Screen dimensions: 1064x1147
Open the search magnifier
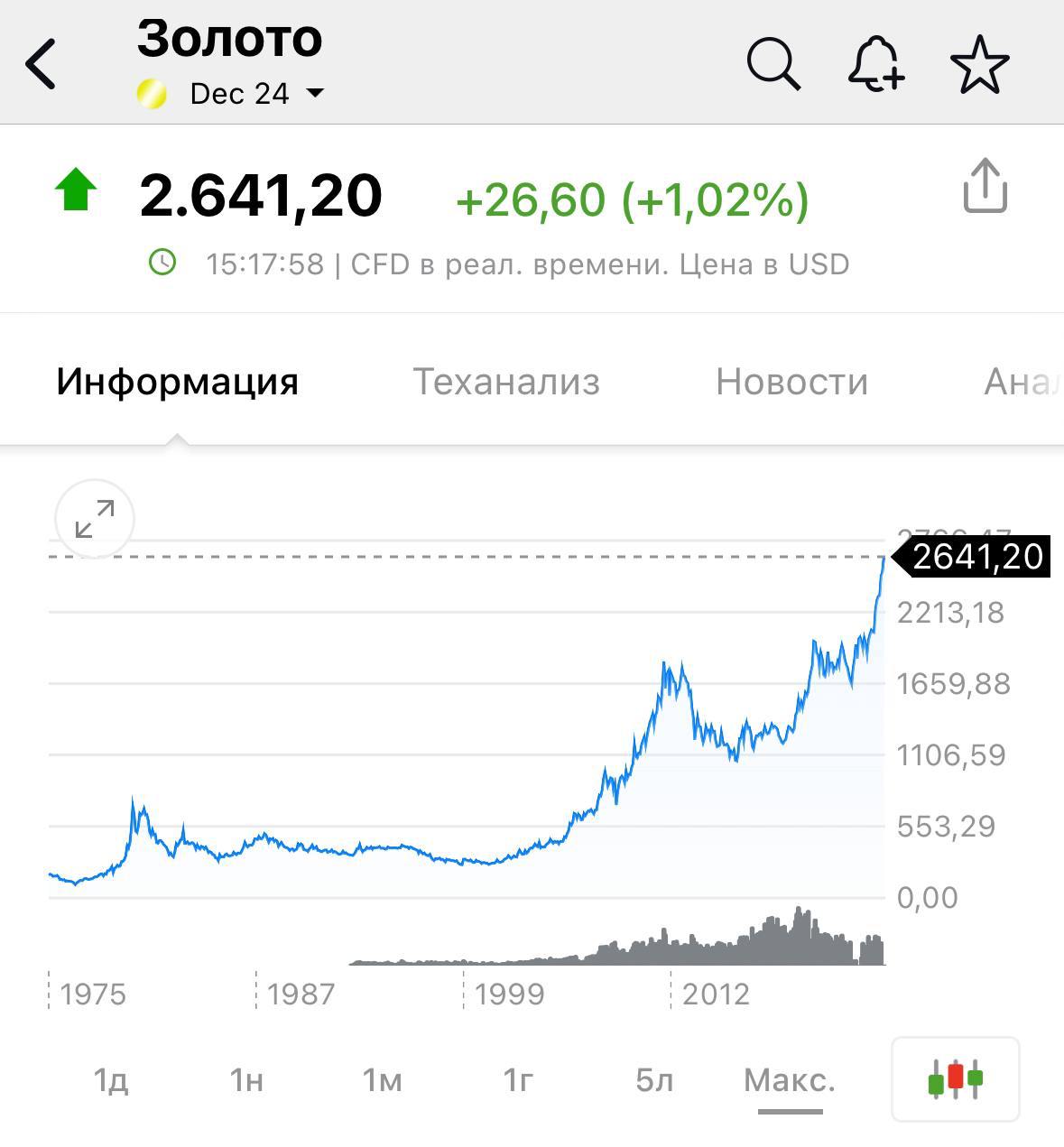tap(773, 64)
